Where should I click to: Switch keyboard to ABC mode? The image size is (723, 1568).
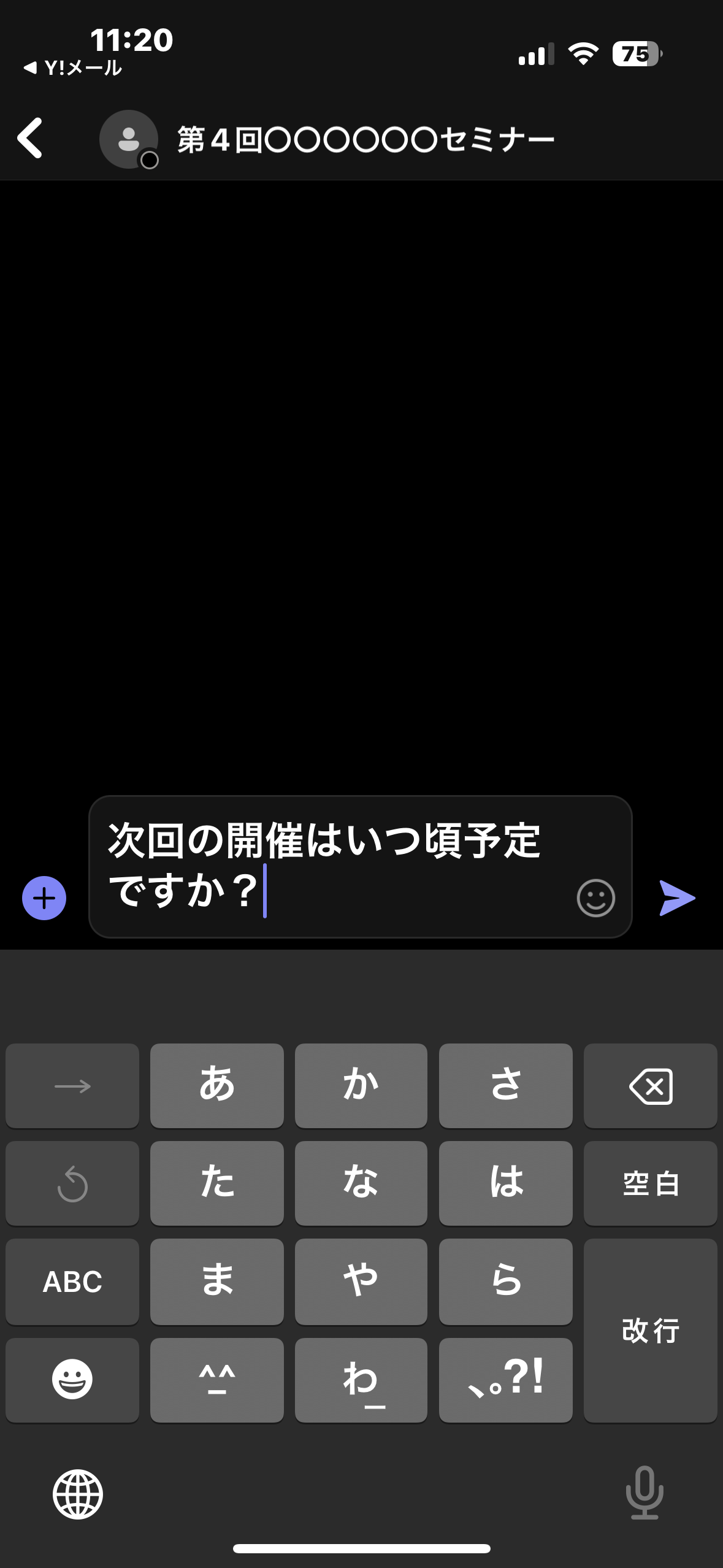click(x=72, y=1282)
